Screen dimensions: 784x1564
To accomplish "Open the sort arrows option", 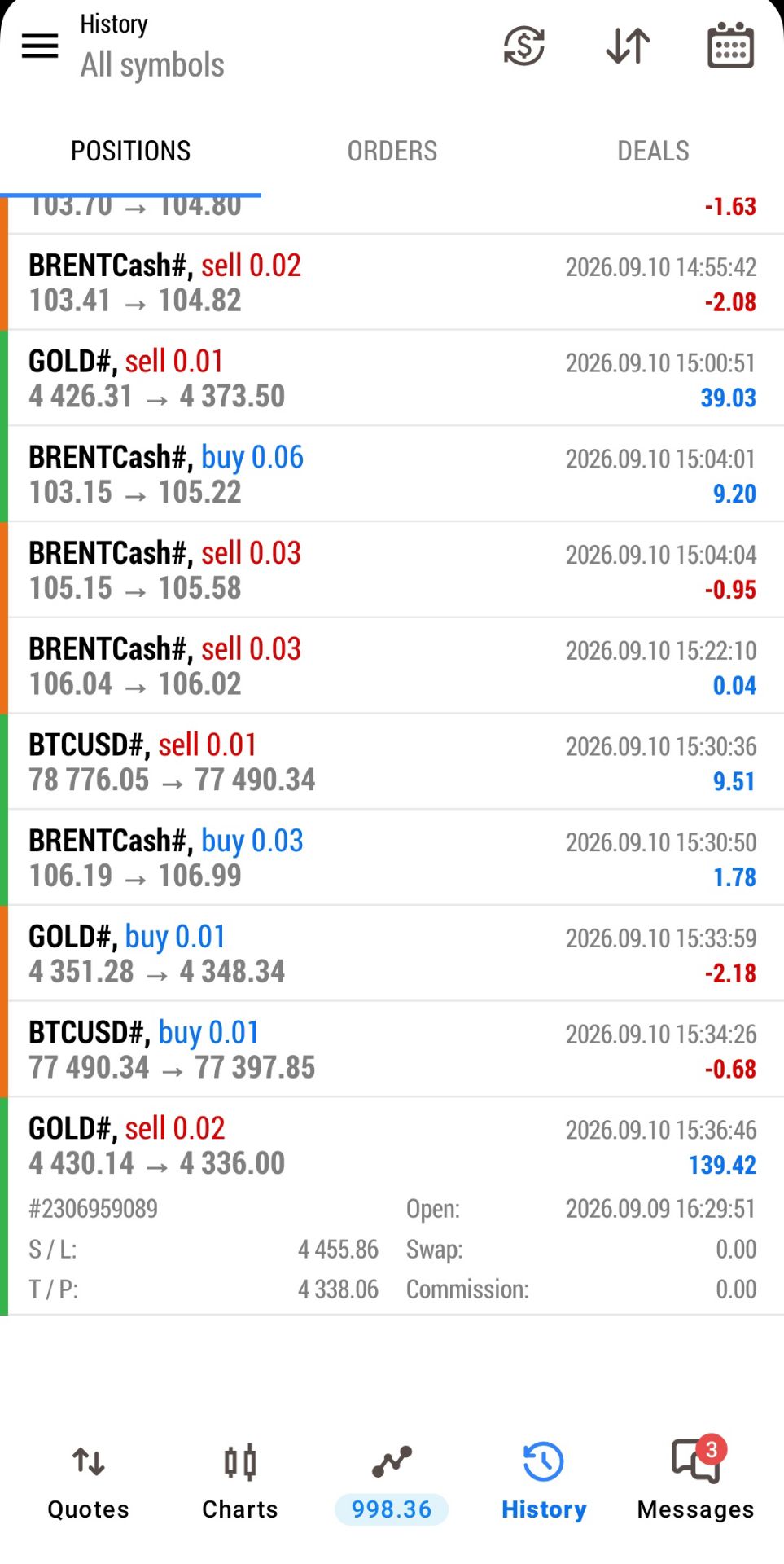I will point(628,46).
